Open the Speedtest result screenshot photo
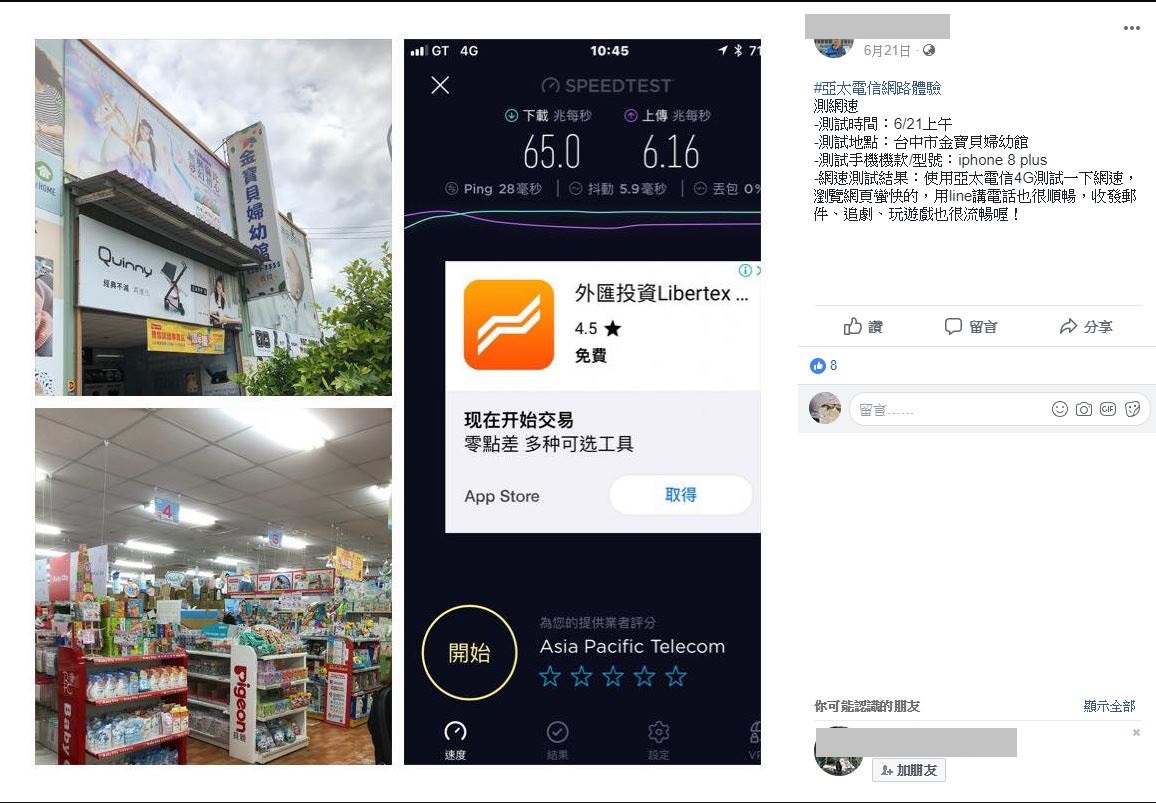Screen dimensions: 1156x803 [x=582, y=402]
